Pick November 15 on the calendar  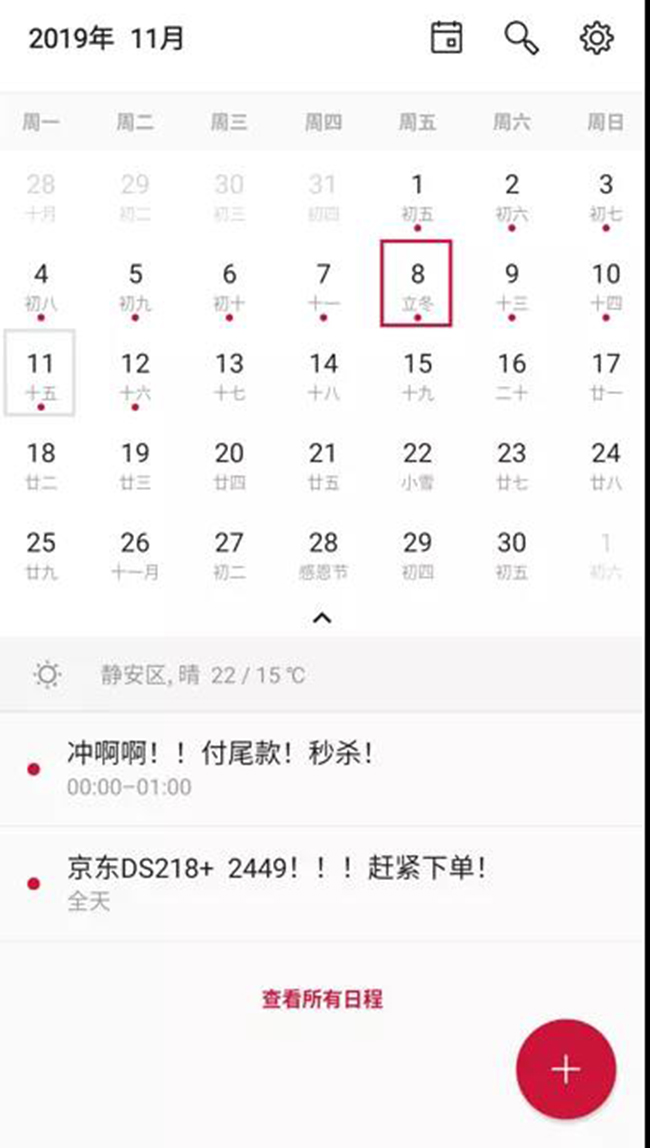tap(416, 374)
